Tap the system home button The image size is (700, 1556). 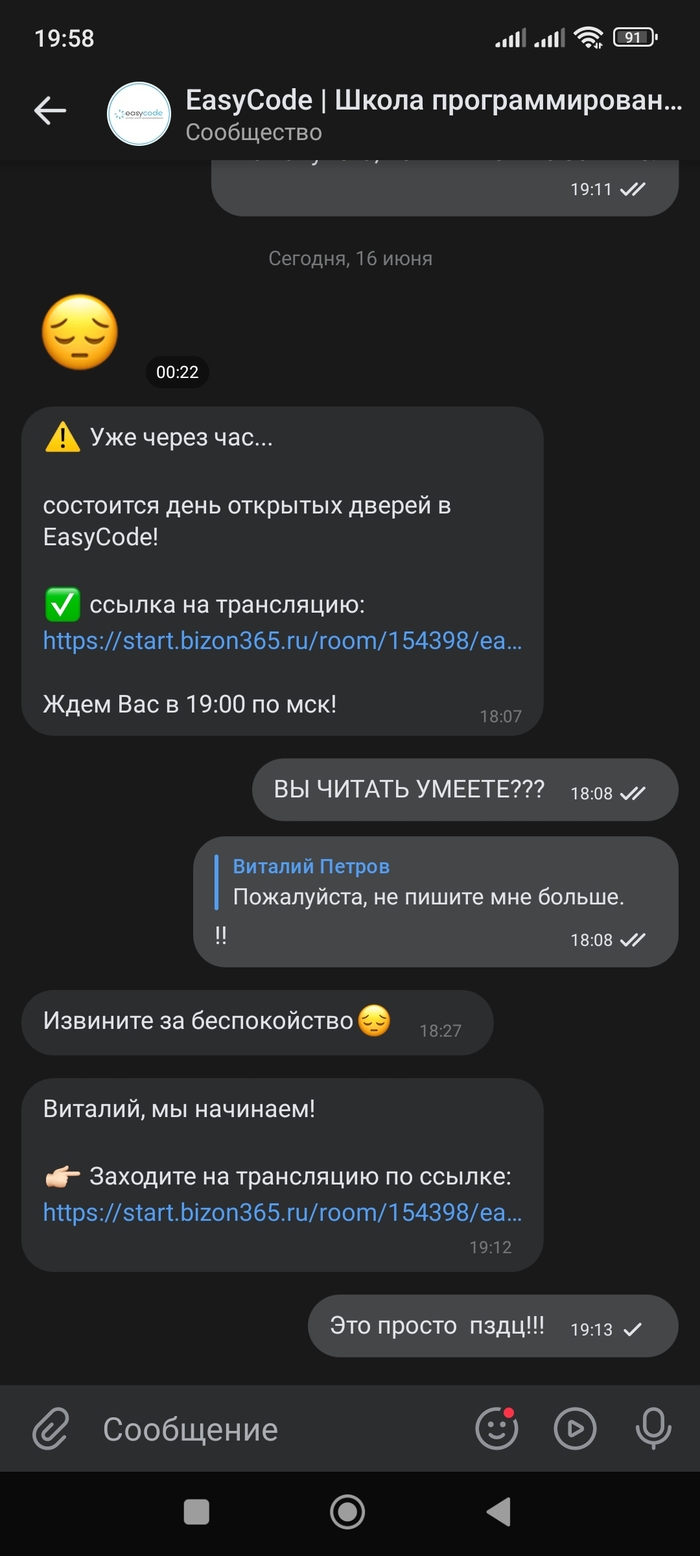point(348,1511)
